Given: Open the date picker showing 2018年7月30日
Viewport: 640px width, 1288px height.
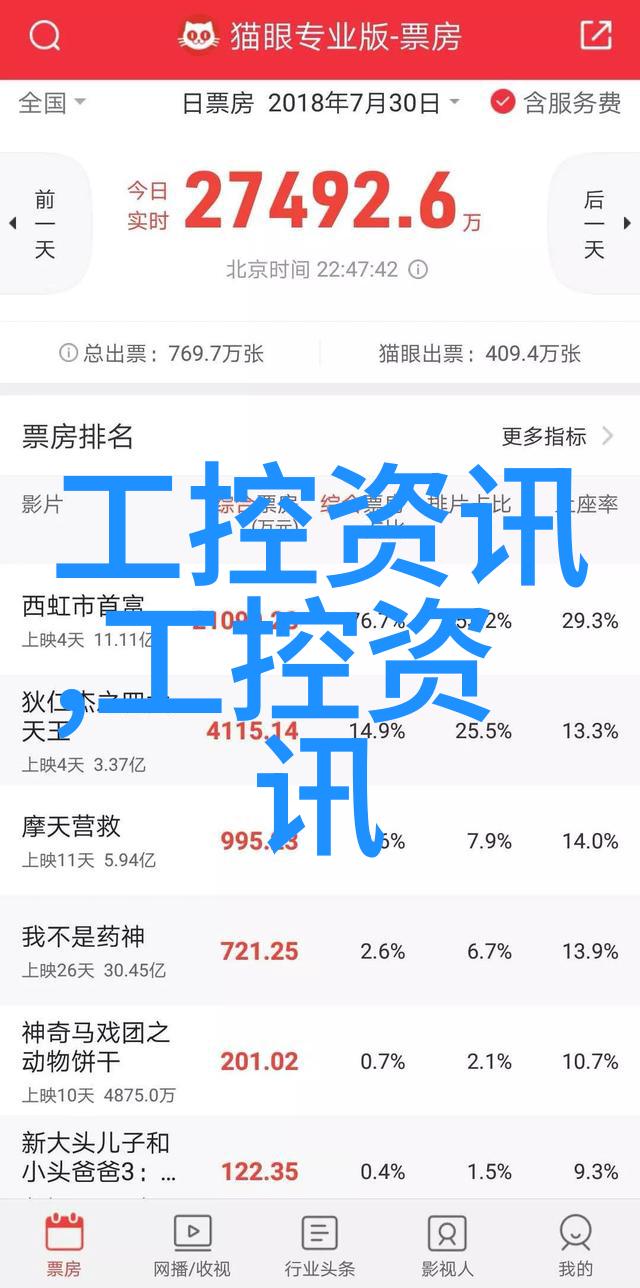Looking at the screenshot, I should pos(320,102).
